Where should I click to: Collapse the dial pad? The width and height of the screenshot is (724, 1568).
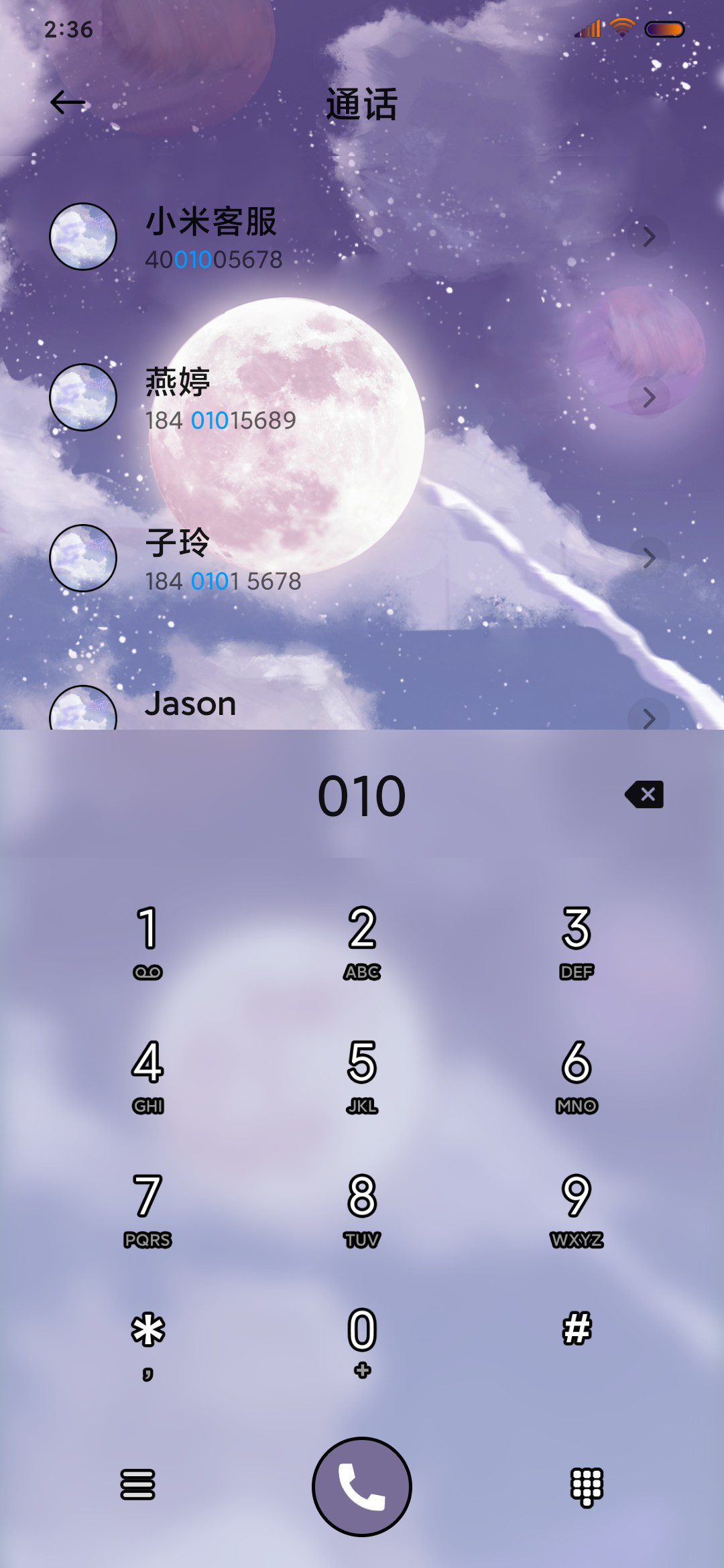point(587,1488)
